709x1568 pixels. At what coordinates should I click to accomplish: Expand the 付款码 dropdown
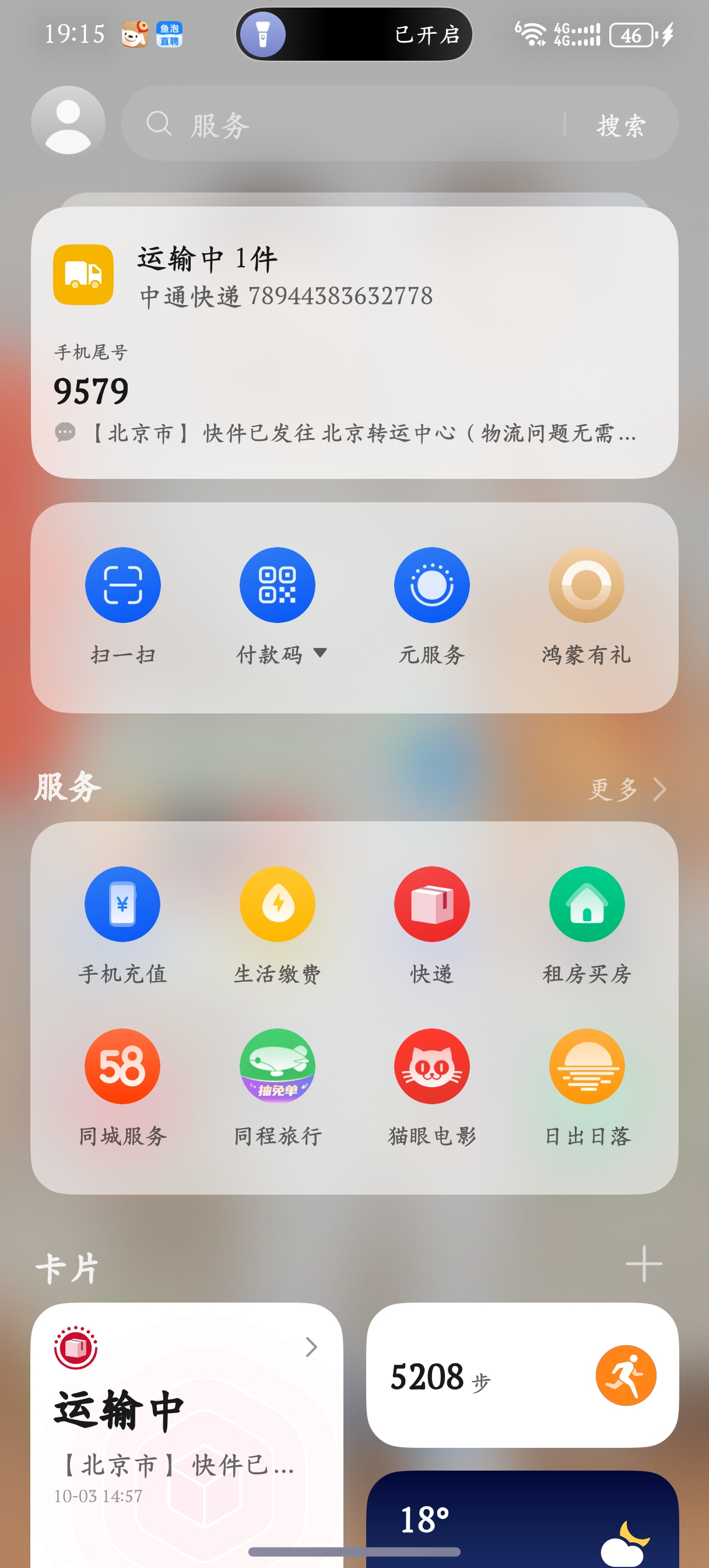[320, 653]
